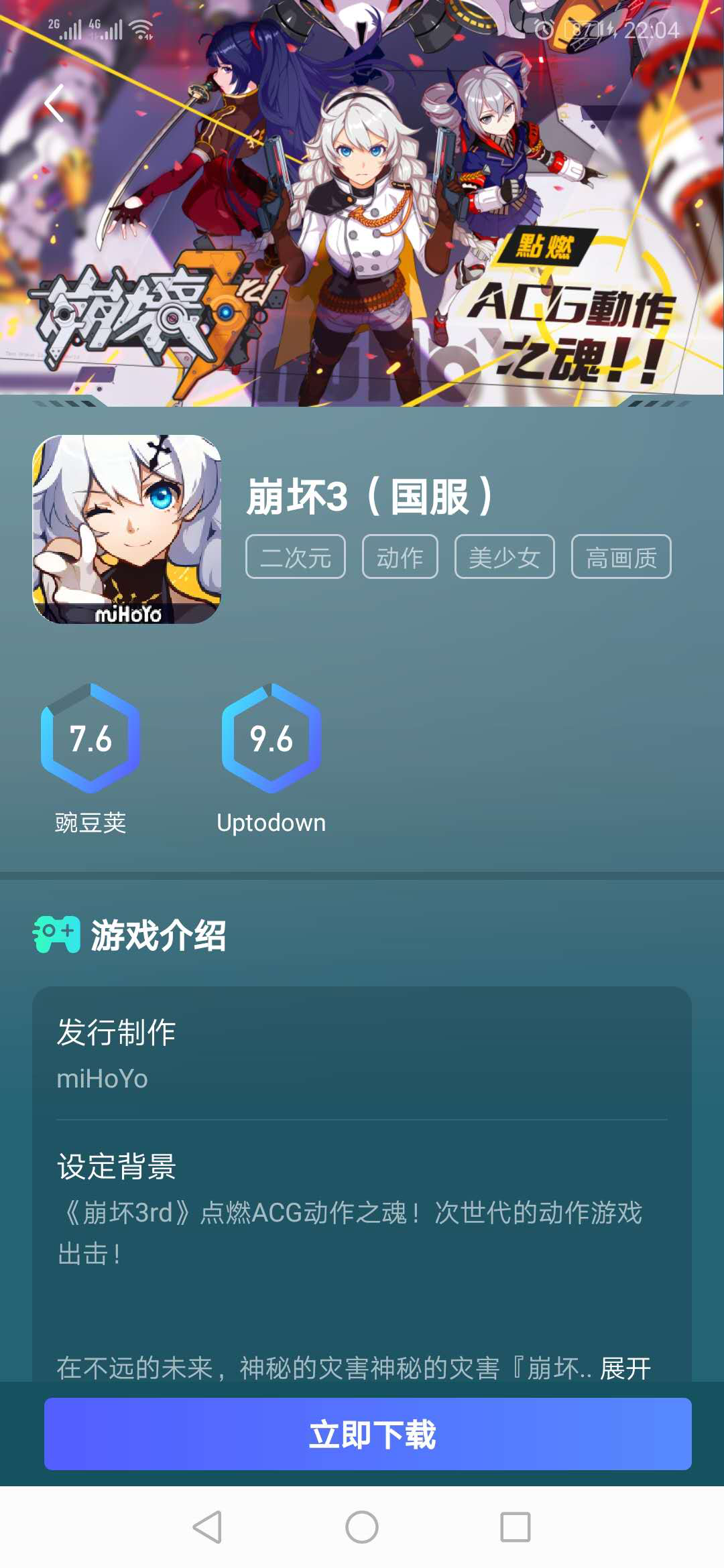Select the 二次元 tag chip
This screenshot has width=724, height=1568.
[295, 557]
